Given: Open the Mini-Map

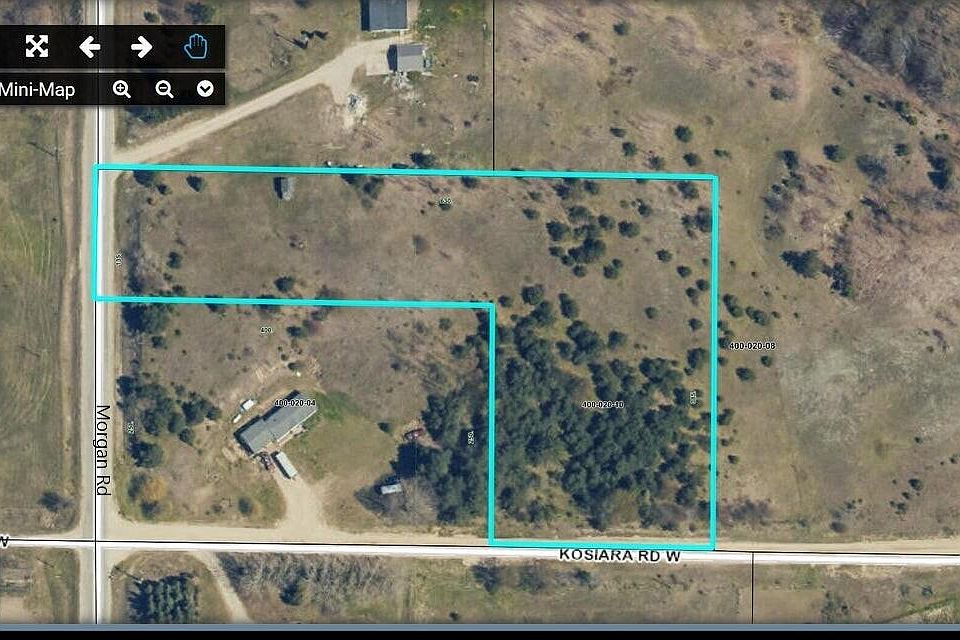Looking at the screenshot, I should click(38, 89).
